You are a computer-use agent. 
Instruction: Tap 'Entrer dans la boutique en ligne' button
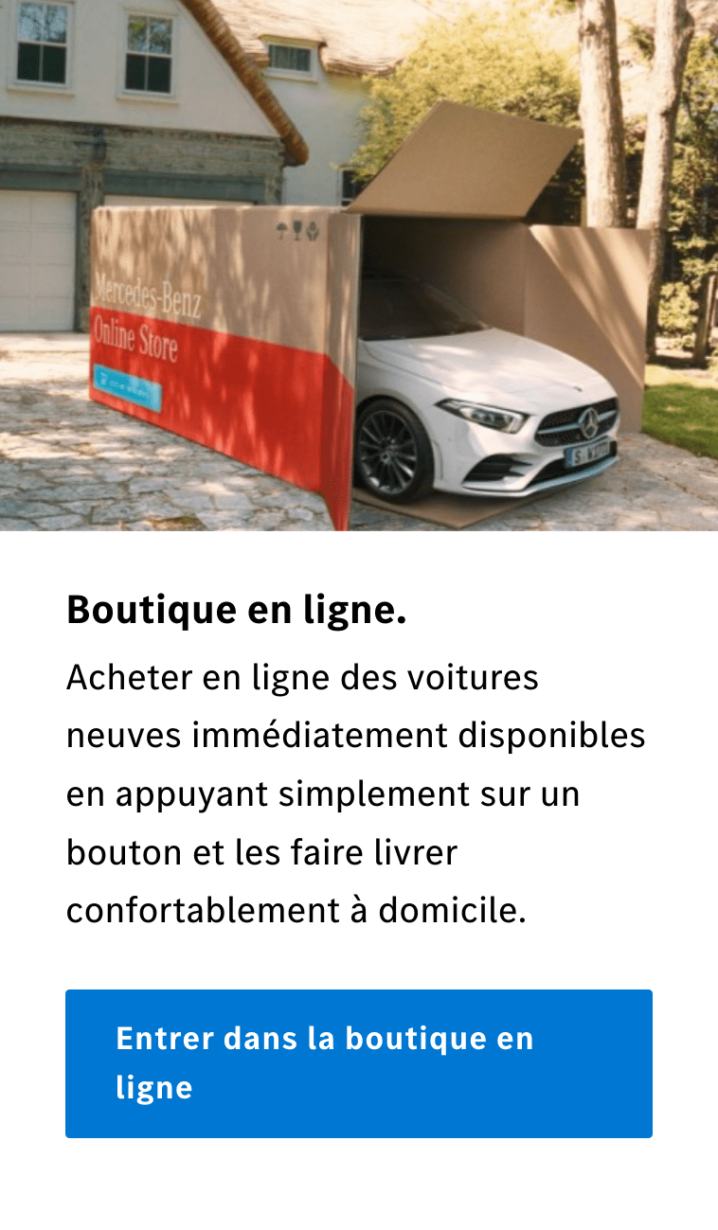(358, 1063)
